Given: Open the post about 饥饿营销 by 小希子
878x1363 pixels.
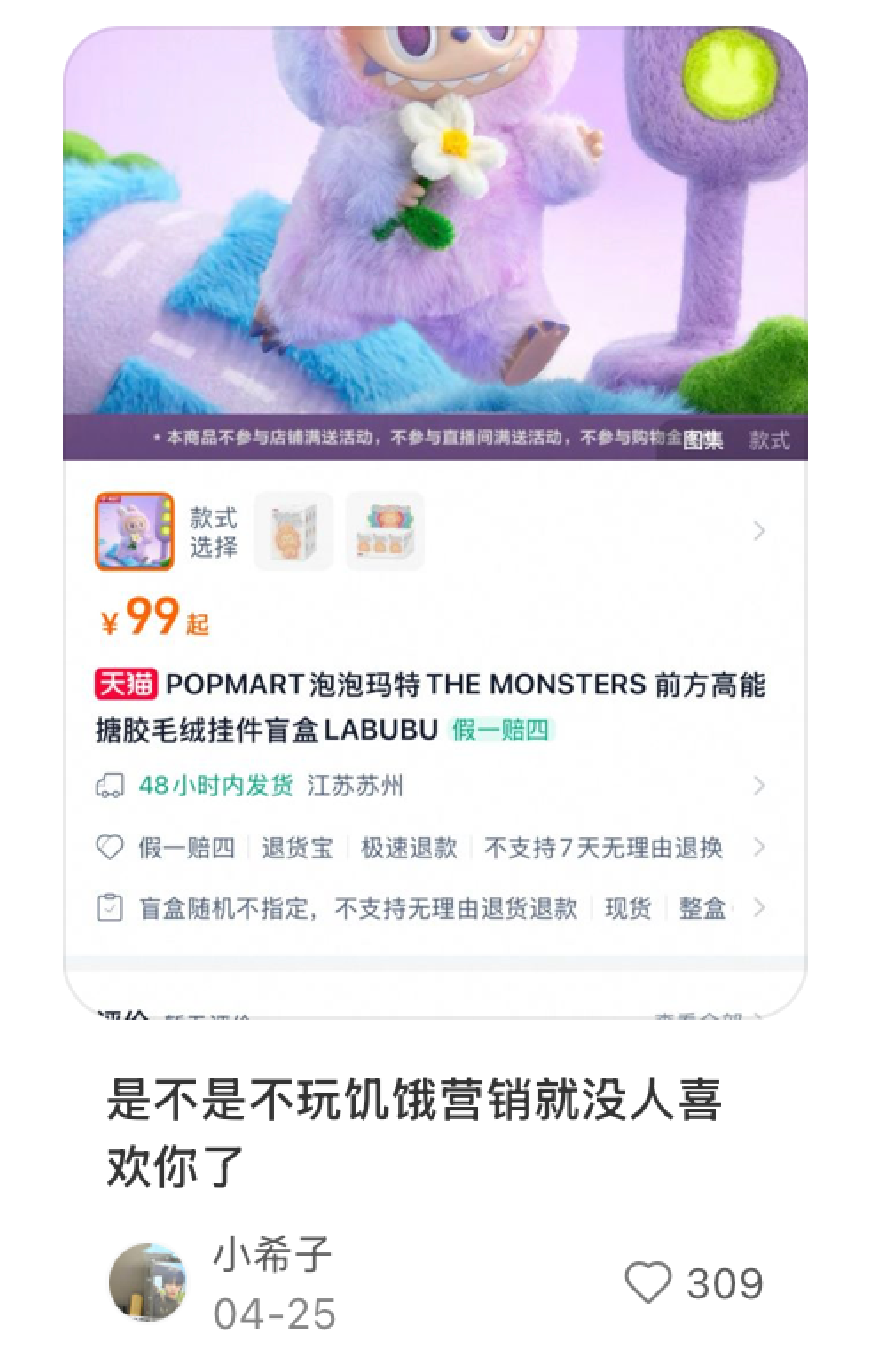Looking at the screenshot, I should [x=413, y=1131].
